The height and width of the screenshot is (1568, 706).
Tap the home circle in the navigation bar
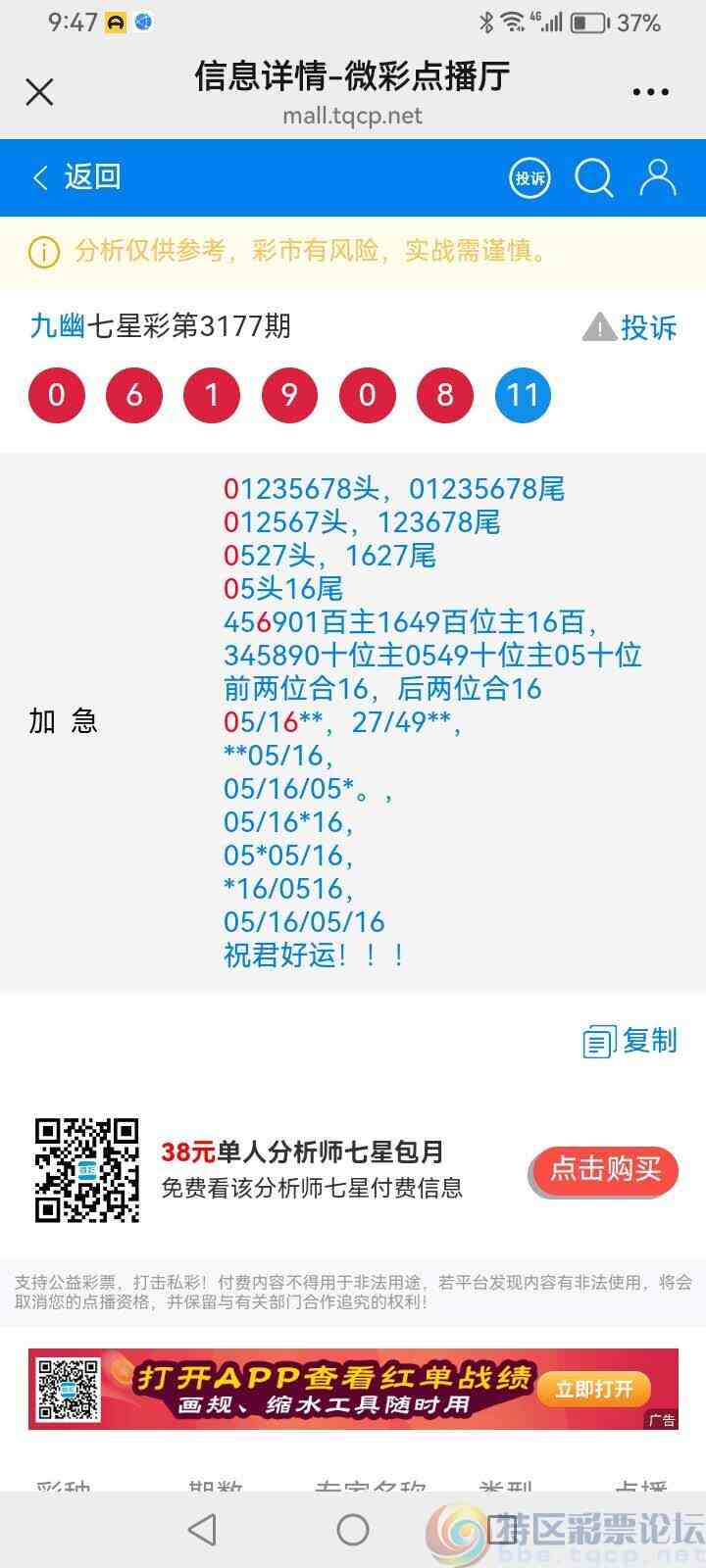click(352, 1529)
